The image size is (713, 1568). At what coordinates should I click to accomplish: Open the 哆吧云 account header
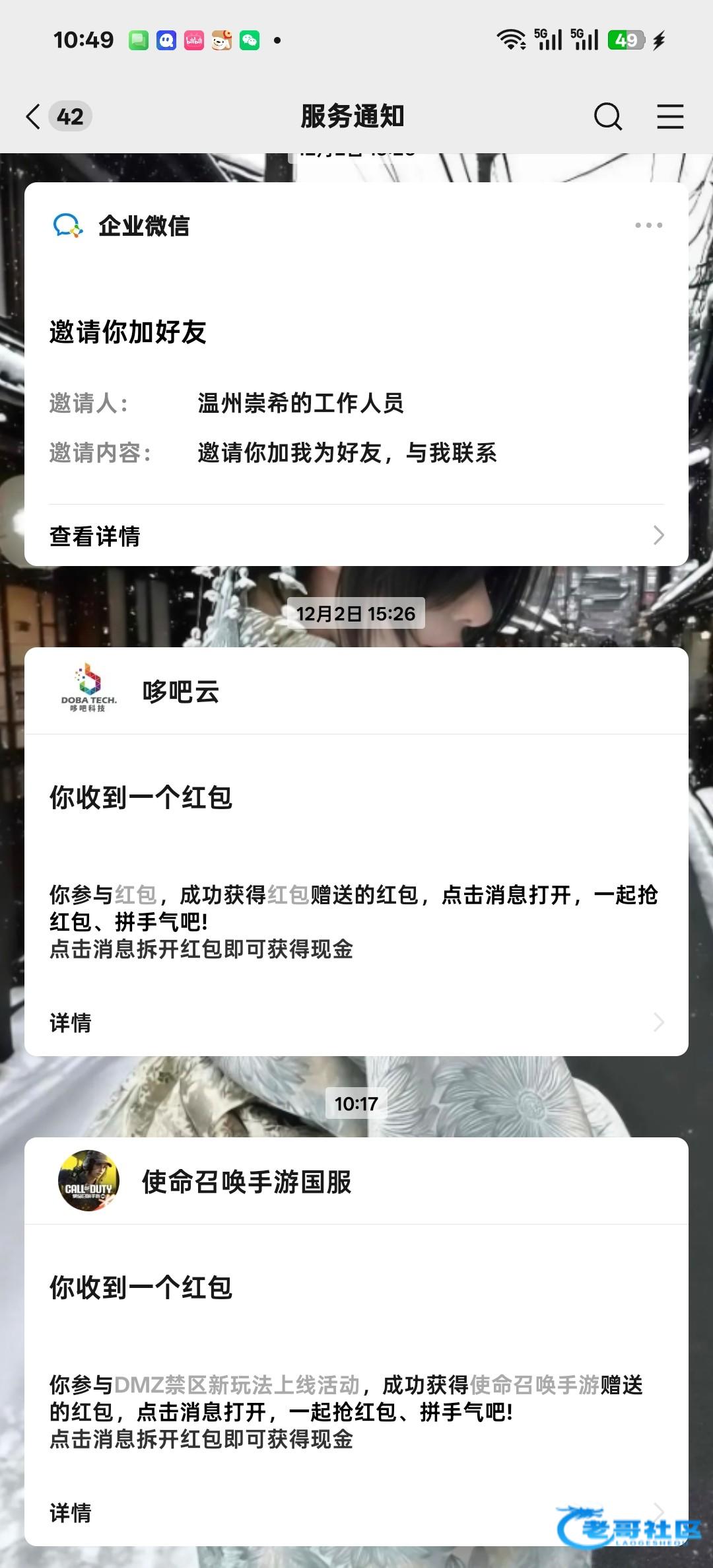pos(356,692)
